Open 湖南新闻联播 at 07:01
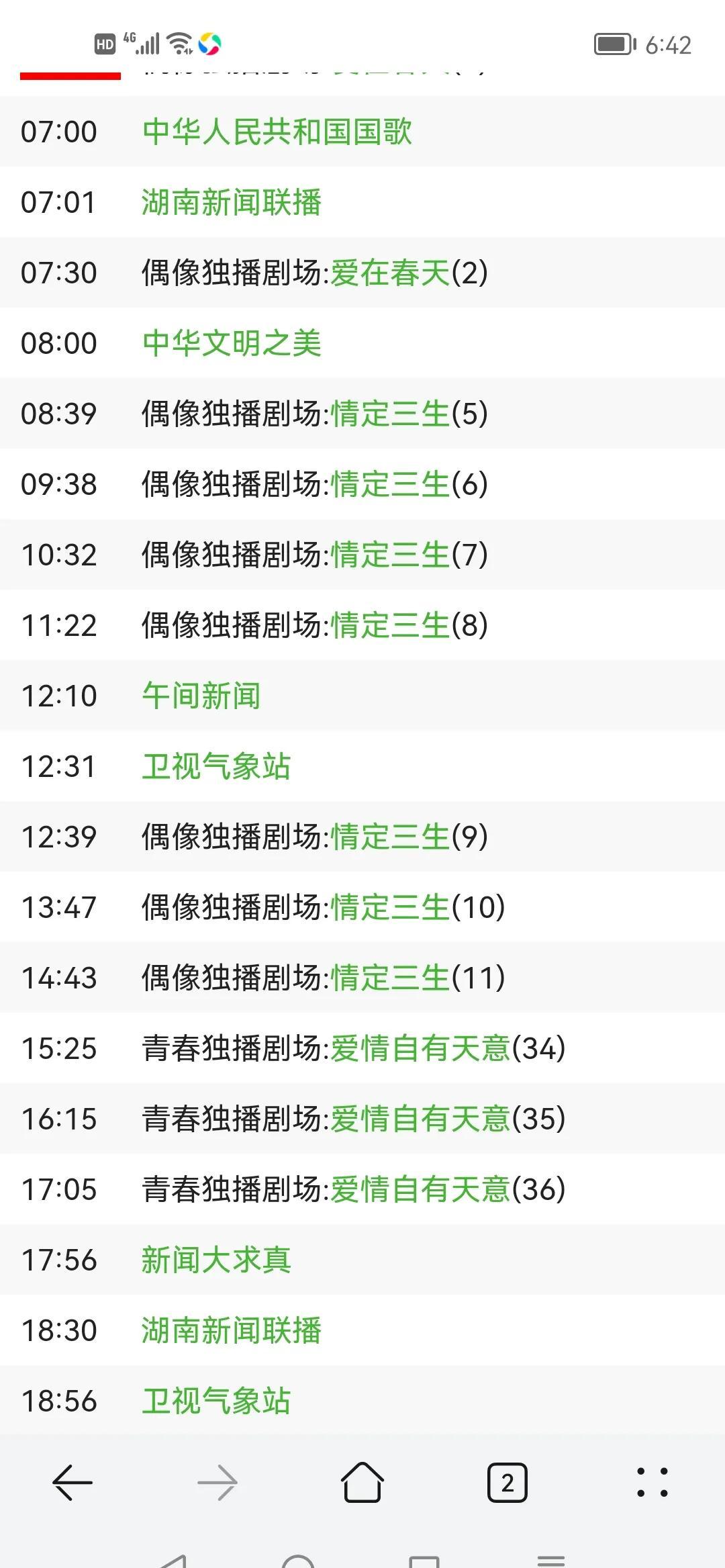 (232, 202)
